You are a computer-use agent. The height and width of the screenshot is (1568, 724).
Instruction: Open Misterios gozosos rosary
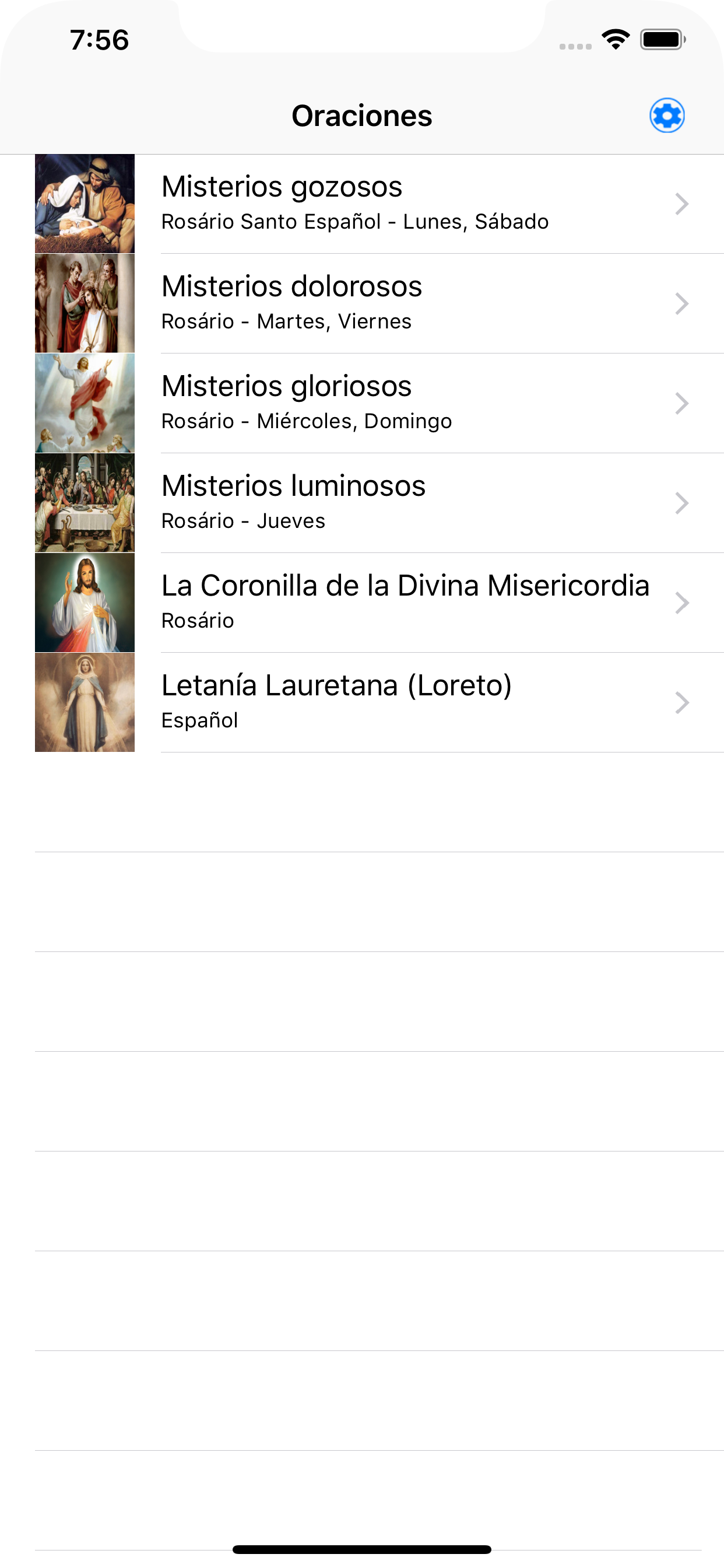click(x=362, y=204)
